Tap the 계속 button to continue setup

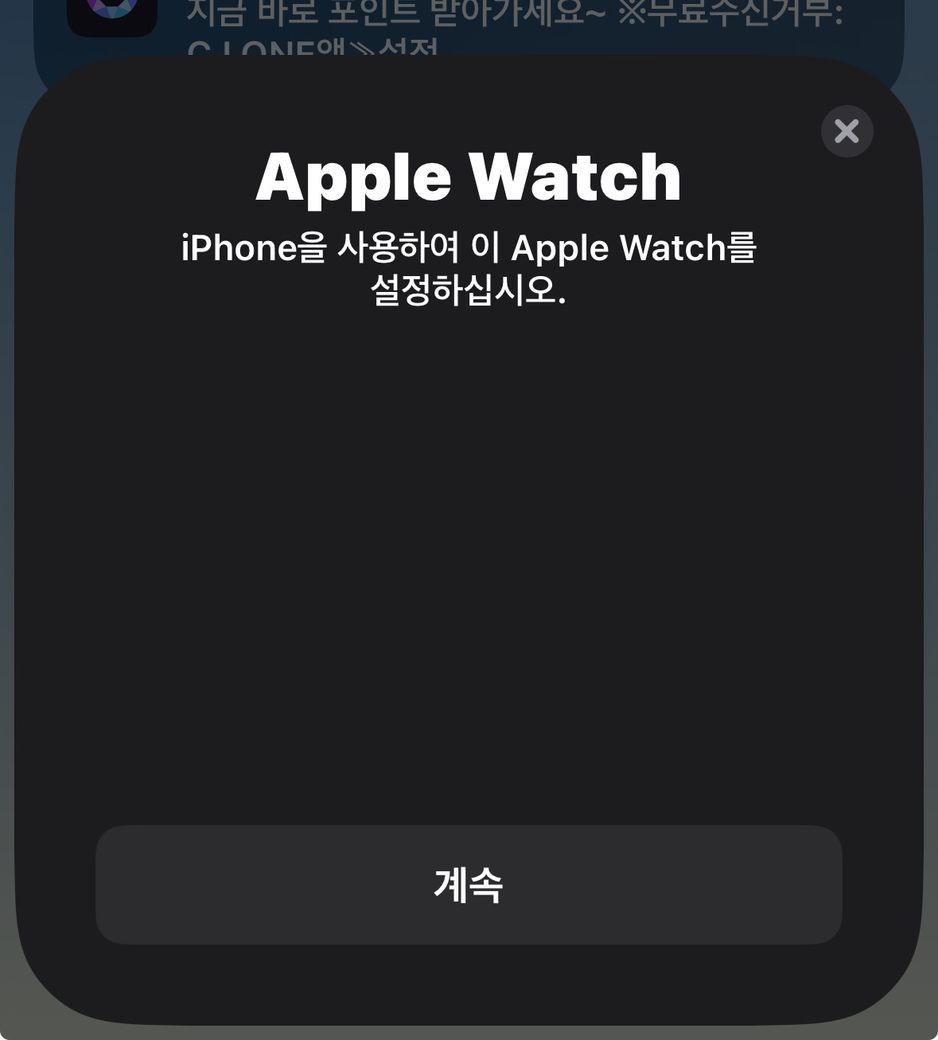(468, 885)
